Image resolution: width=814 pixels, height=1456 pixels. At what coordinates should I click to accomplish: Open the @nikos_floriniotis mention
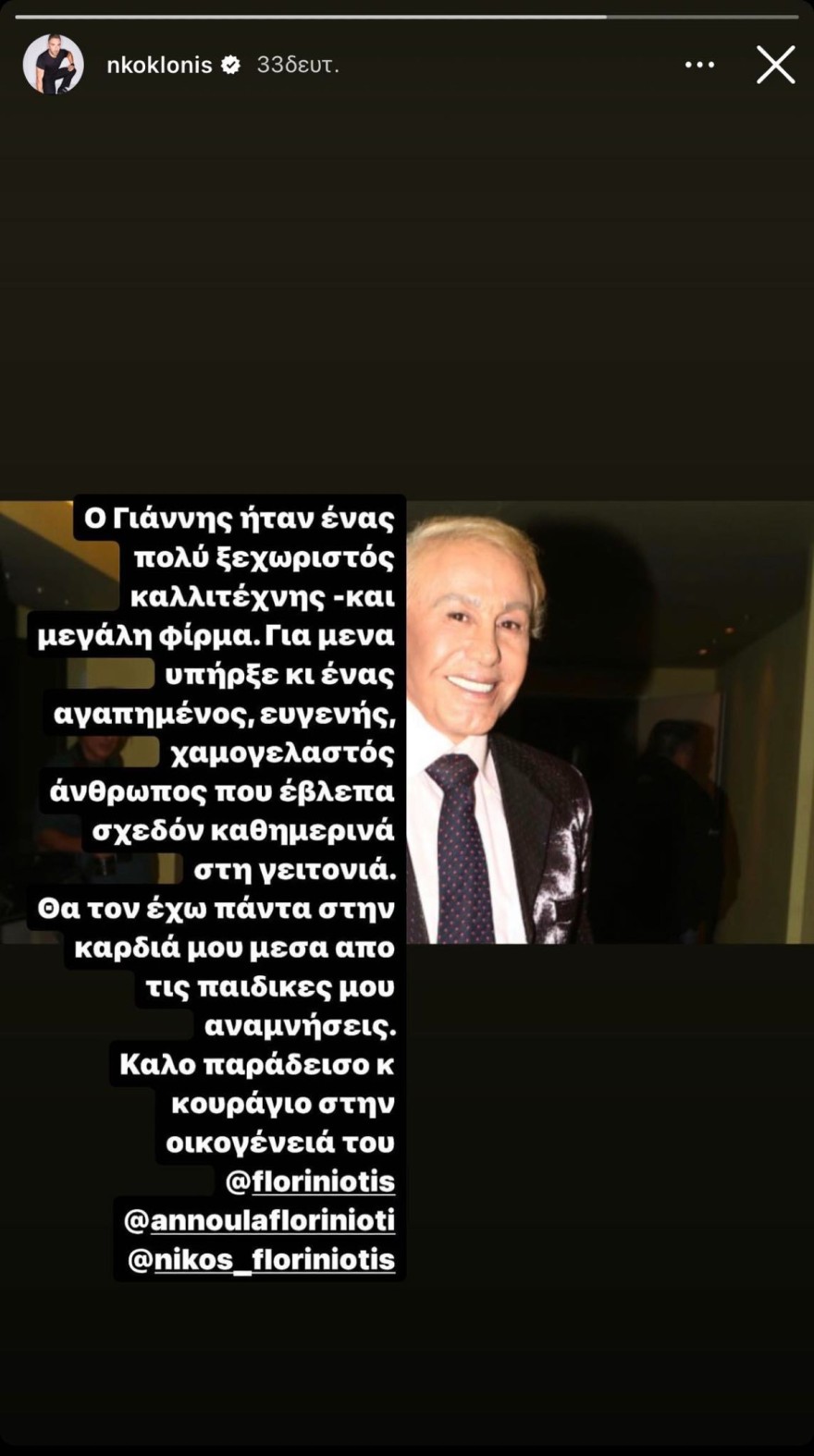click(x=261, y=1259)
